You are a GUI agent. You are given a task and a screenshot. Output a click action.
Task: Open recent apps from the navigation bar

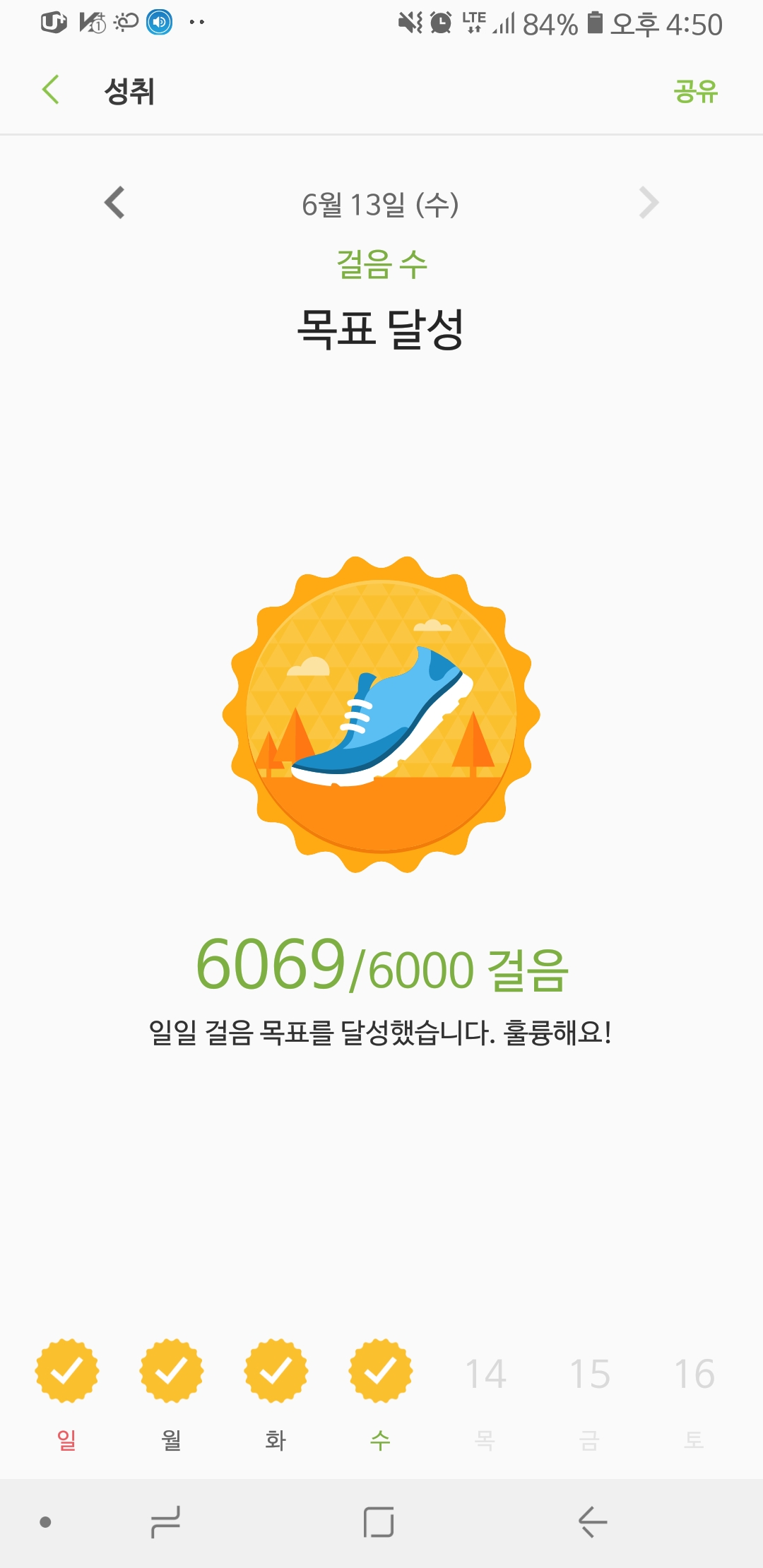coord(166,1522)
